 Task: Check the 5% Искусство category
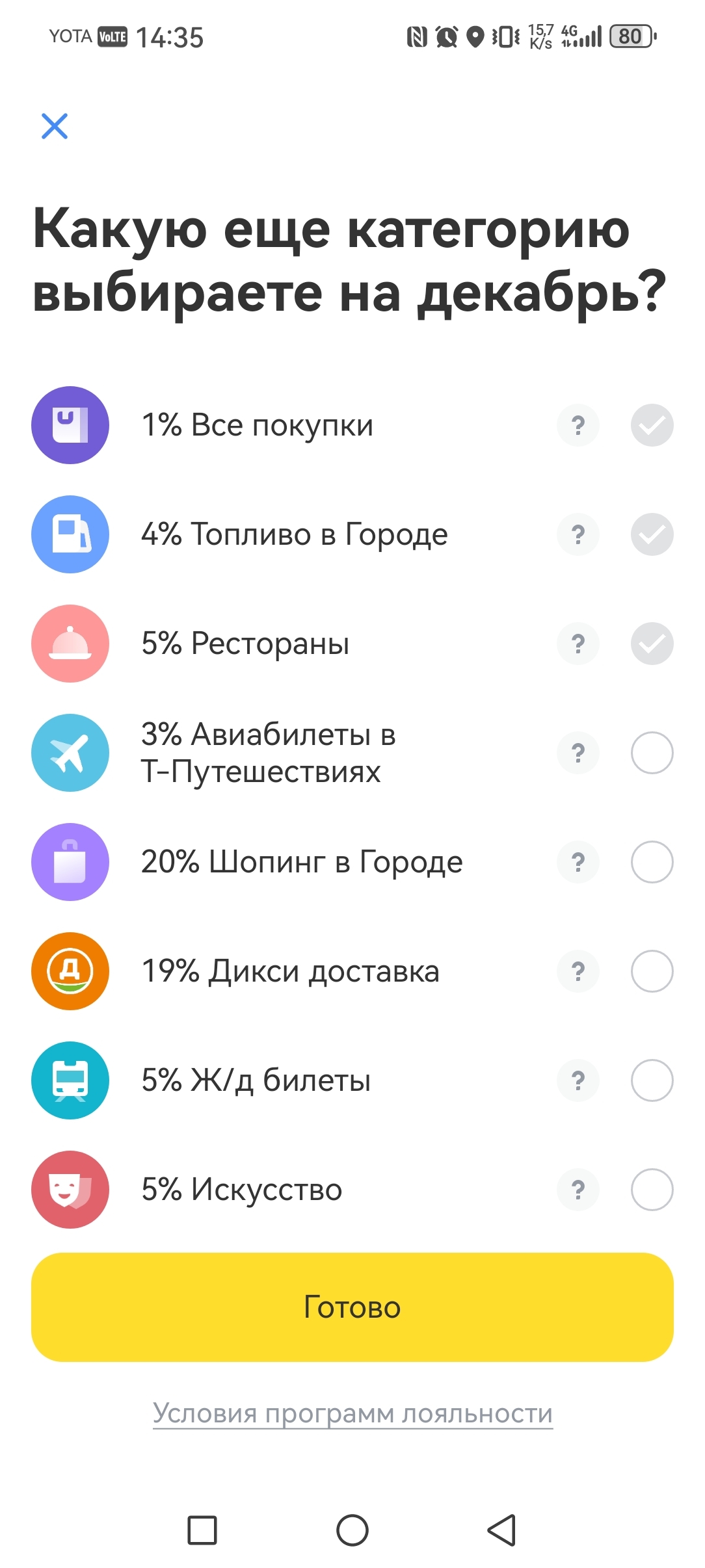(652, 1190)
